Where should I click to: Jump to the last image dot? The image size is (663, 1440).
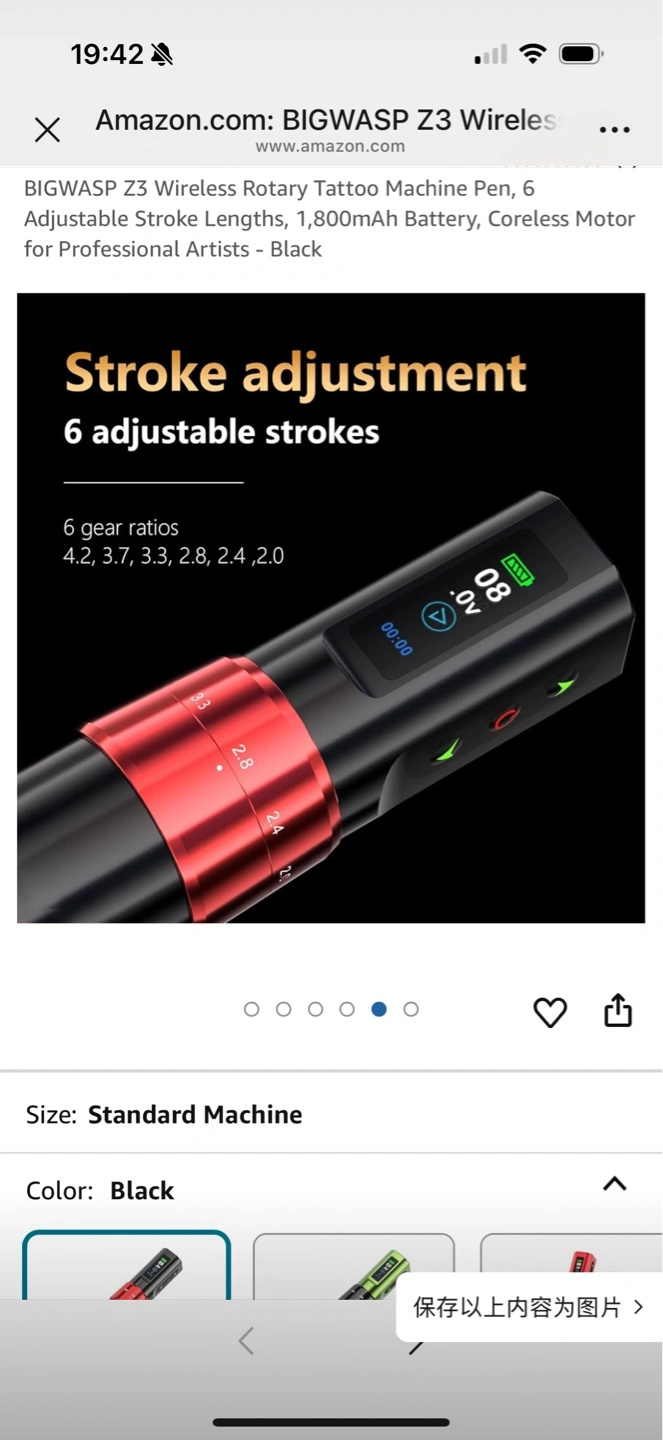coord(411,1010)
